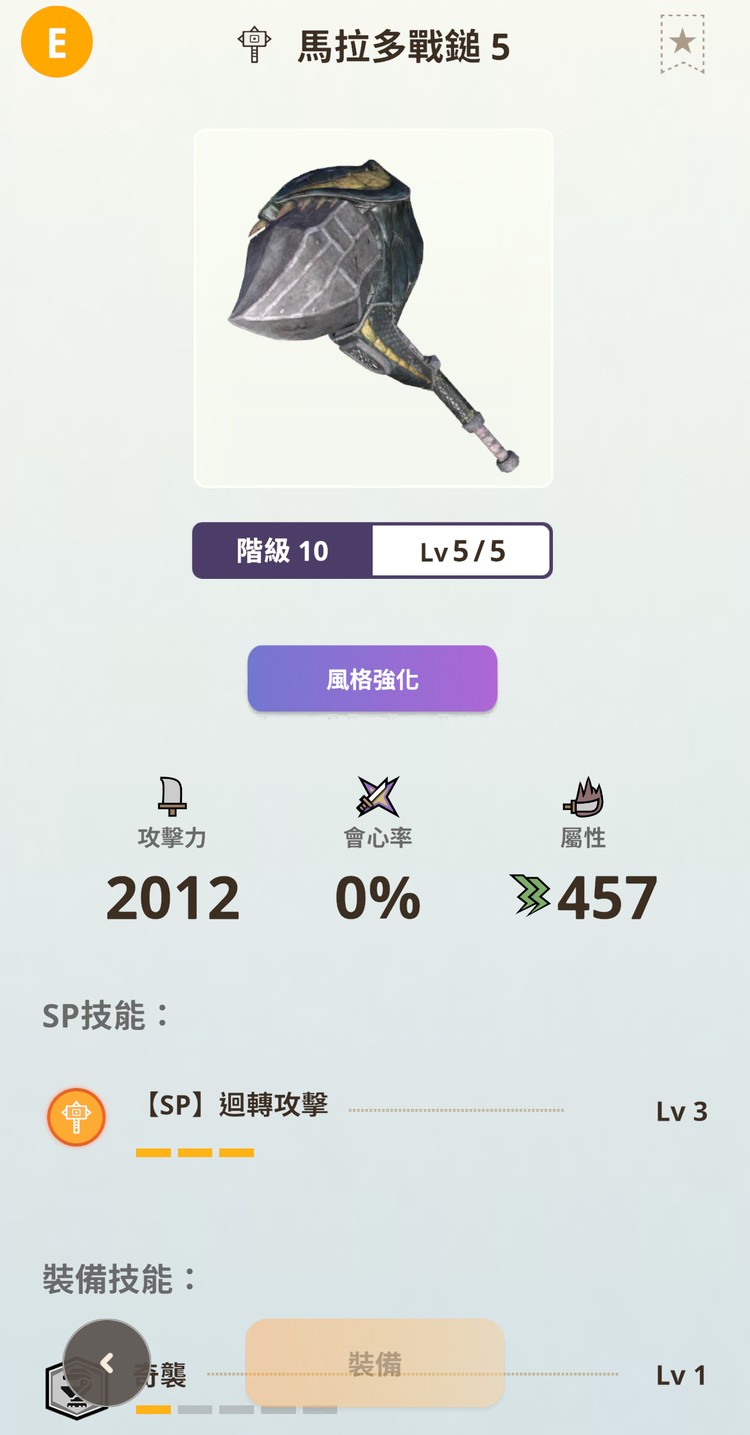Image resolution: width=750 pixels, height=1435 pixels.
Task: Tap the orange E badge
Action: pos(57,44)
